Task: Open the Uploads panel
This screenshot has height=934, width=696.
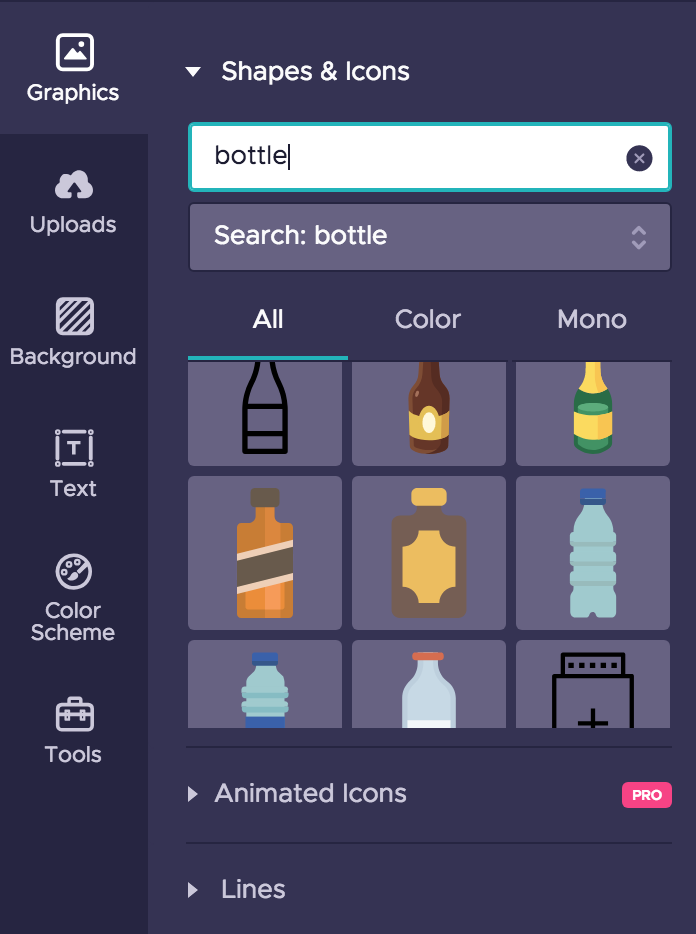Action: point(73,201)
